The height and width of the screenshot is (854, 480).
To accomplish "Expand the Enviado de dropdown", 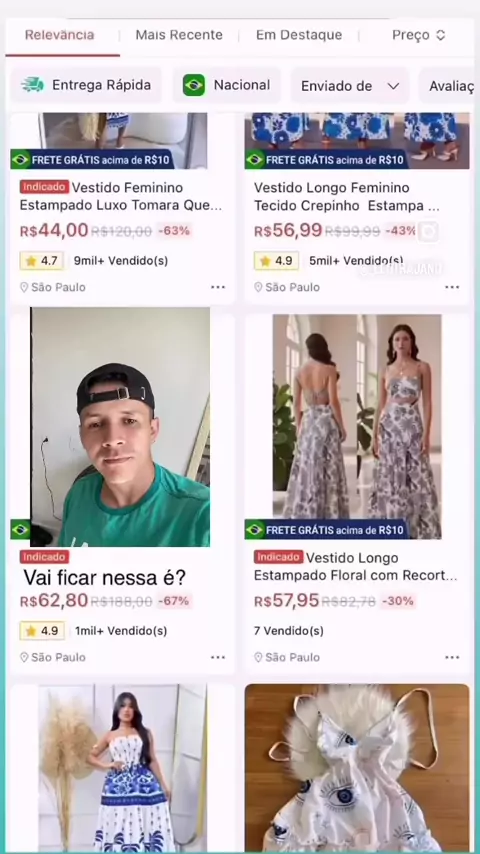I will tap(350, 86).
